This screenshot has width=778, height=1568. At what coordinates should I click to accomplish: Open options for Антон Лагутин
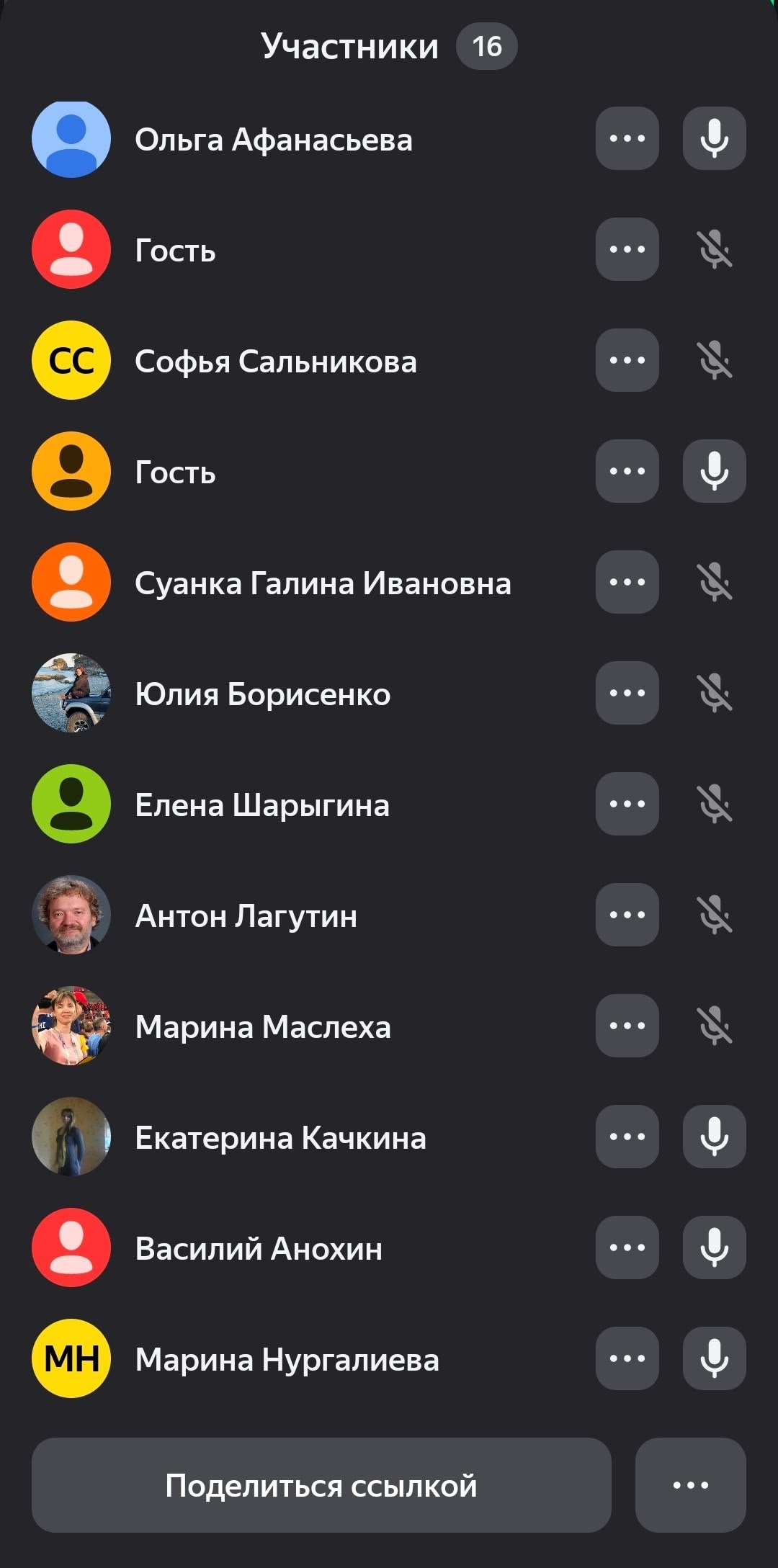pyautogui.click(x=627, y=915)
